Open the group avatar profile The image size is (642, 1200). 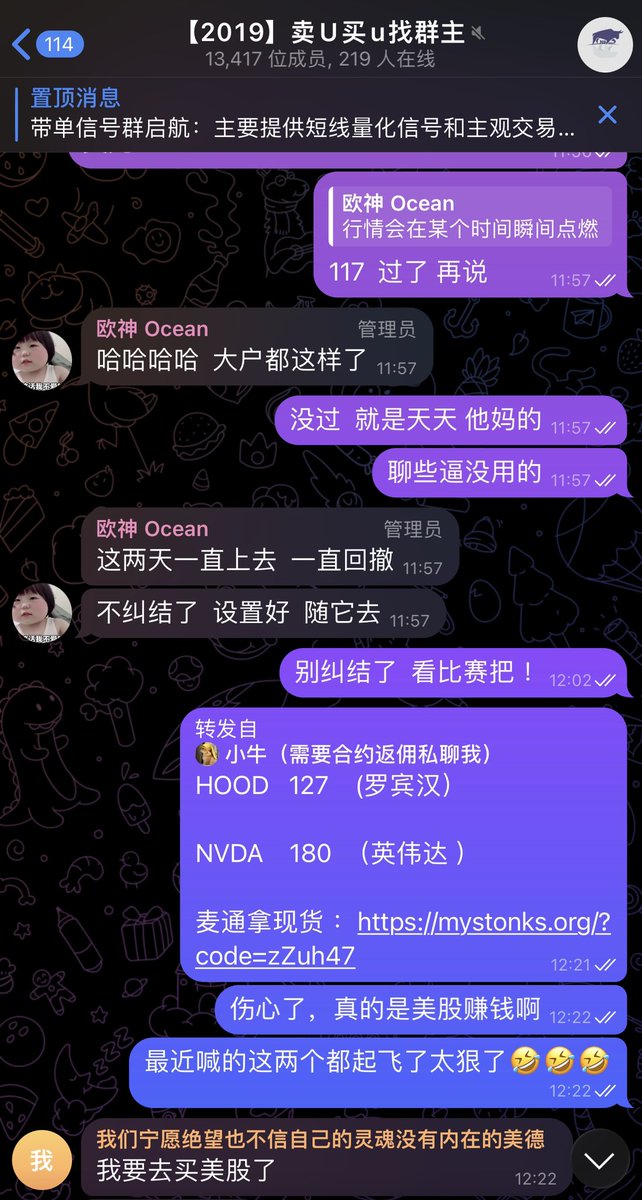point(604,44)
